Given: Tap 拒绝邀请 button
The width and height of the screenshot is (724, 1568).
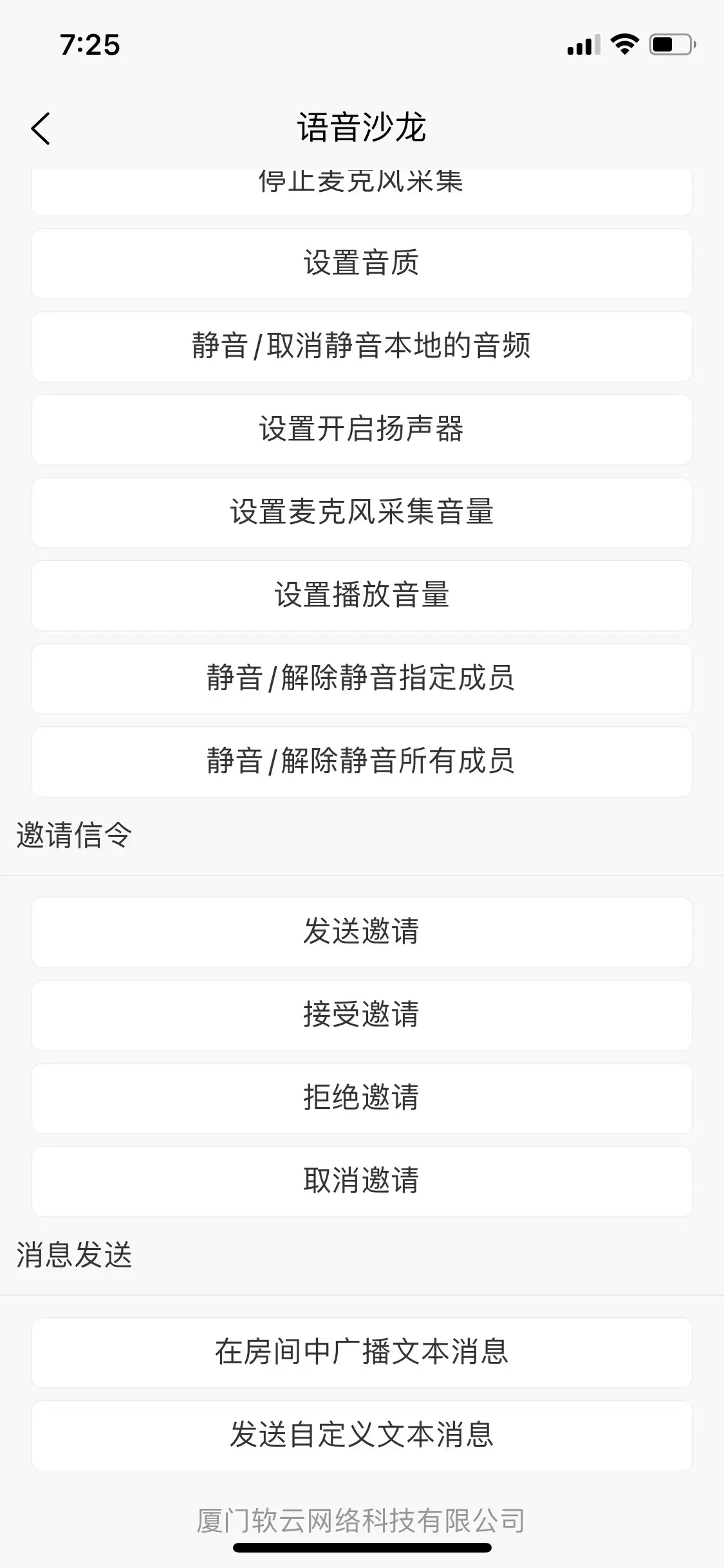Looking at the screenshot, I should [x=362, y=1098].
